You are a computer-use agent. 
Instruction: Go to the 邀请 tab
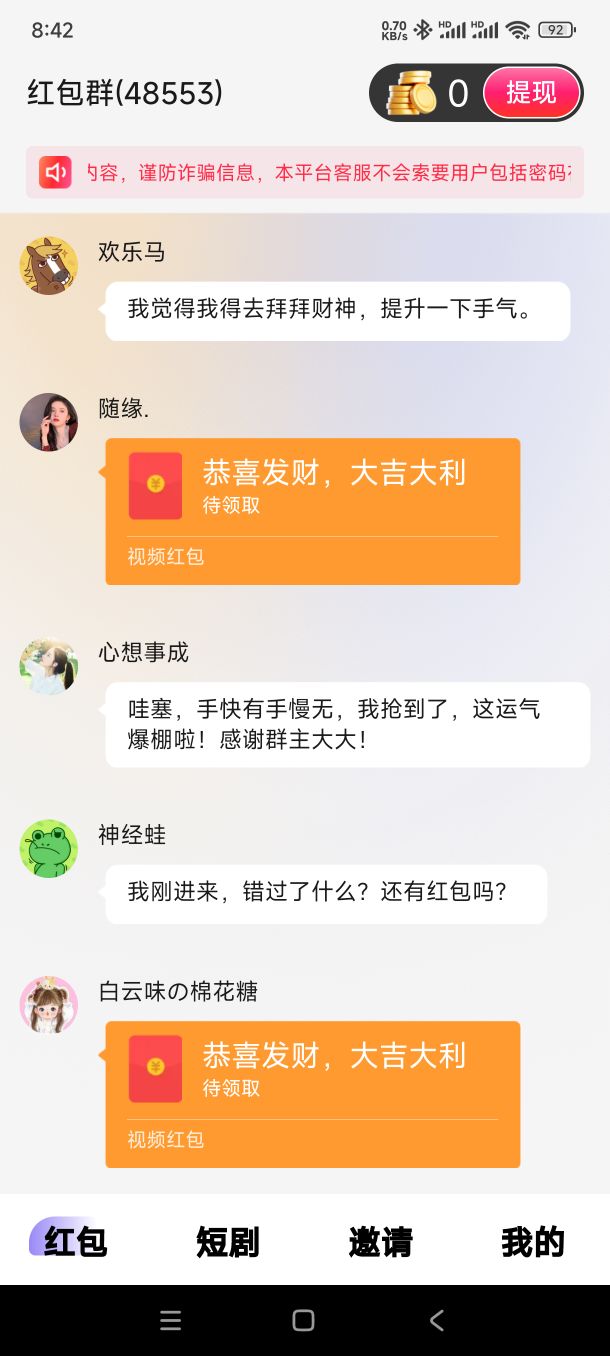point(381,1242)
